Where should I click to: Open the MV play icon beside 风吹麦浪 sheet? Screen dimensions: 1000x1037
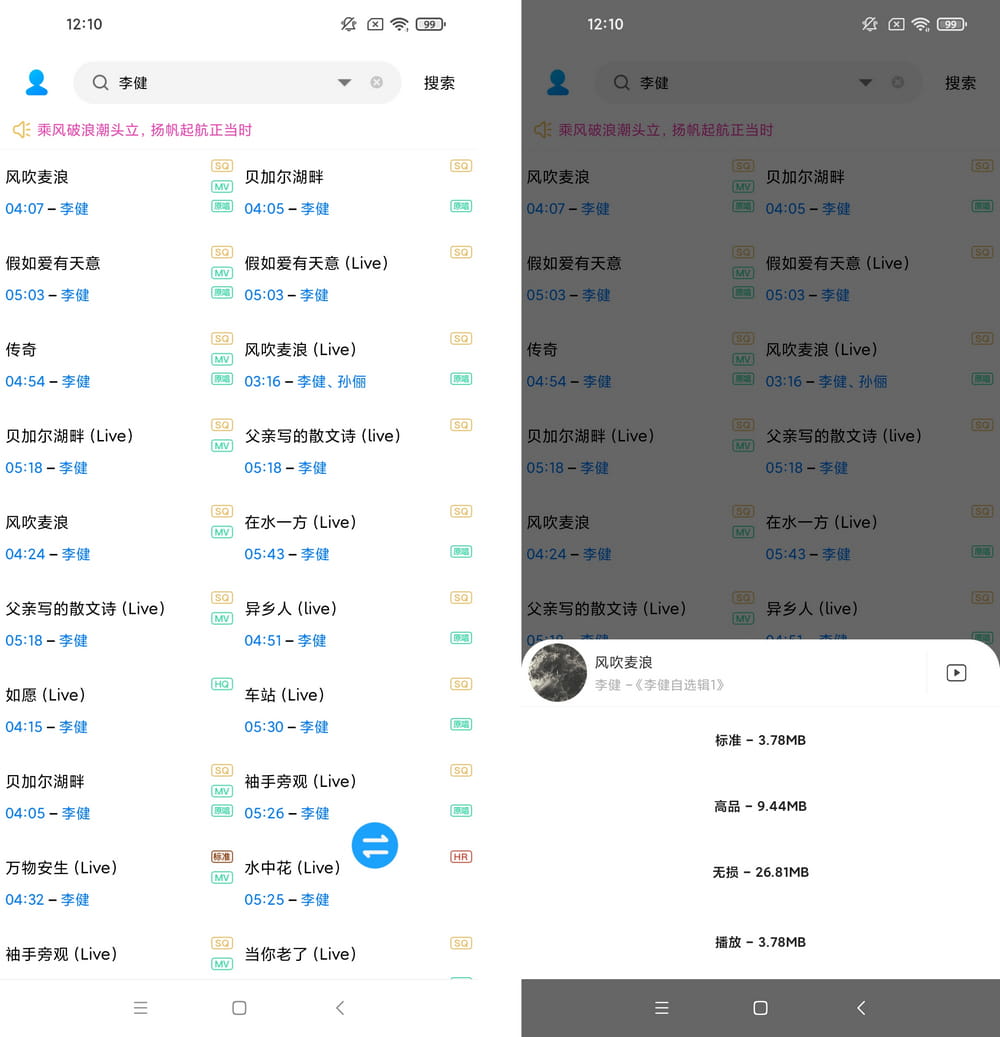coord(956,673)
